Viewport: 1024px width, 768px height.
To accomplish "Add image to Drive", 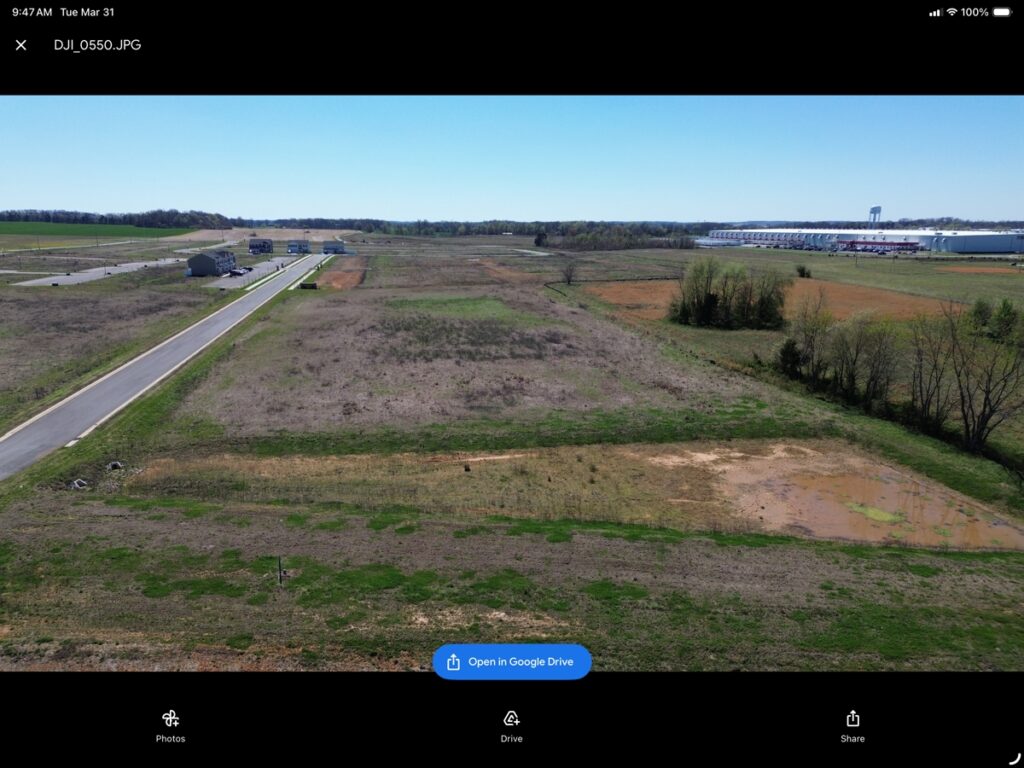I will 511,725.
